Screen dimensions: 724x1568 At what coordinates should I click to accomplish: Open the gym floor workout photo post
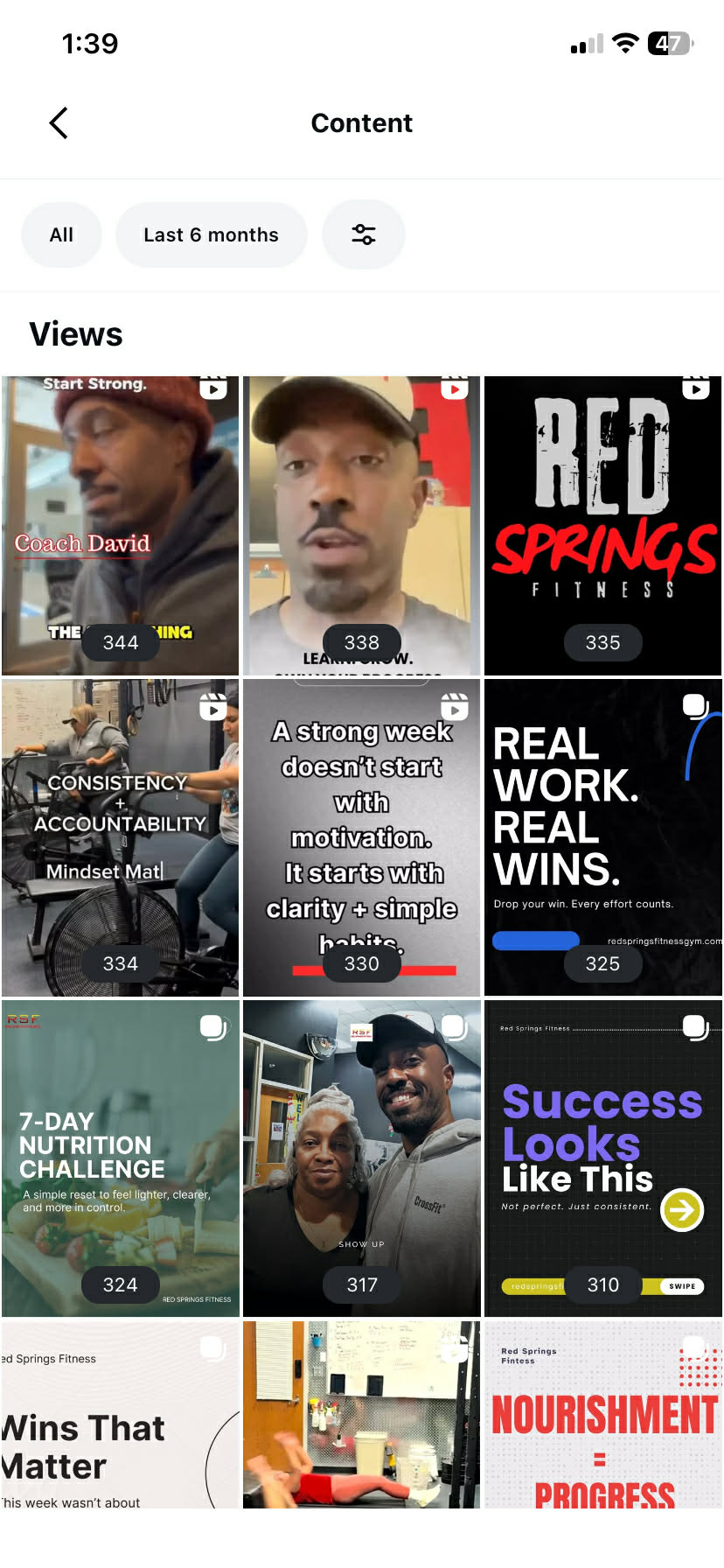tap(362, 1414)
